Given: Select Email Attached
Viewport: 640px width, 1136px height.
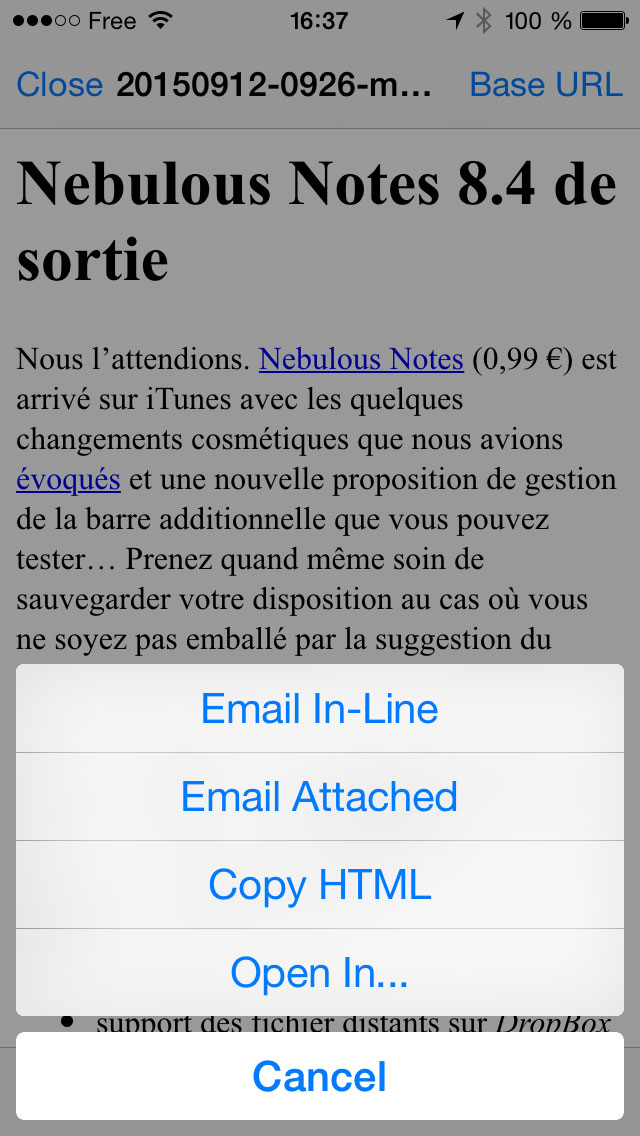Looking at the screenshot, I should (x=320, y=796).
